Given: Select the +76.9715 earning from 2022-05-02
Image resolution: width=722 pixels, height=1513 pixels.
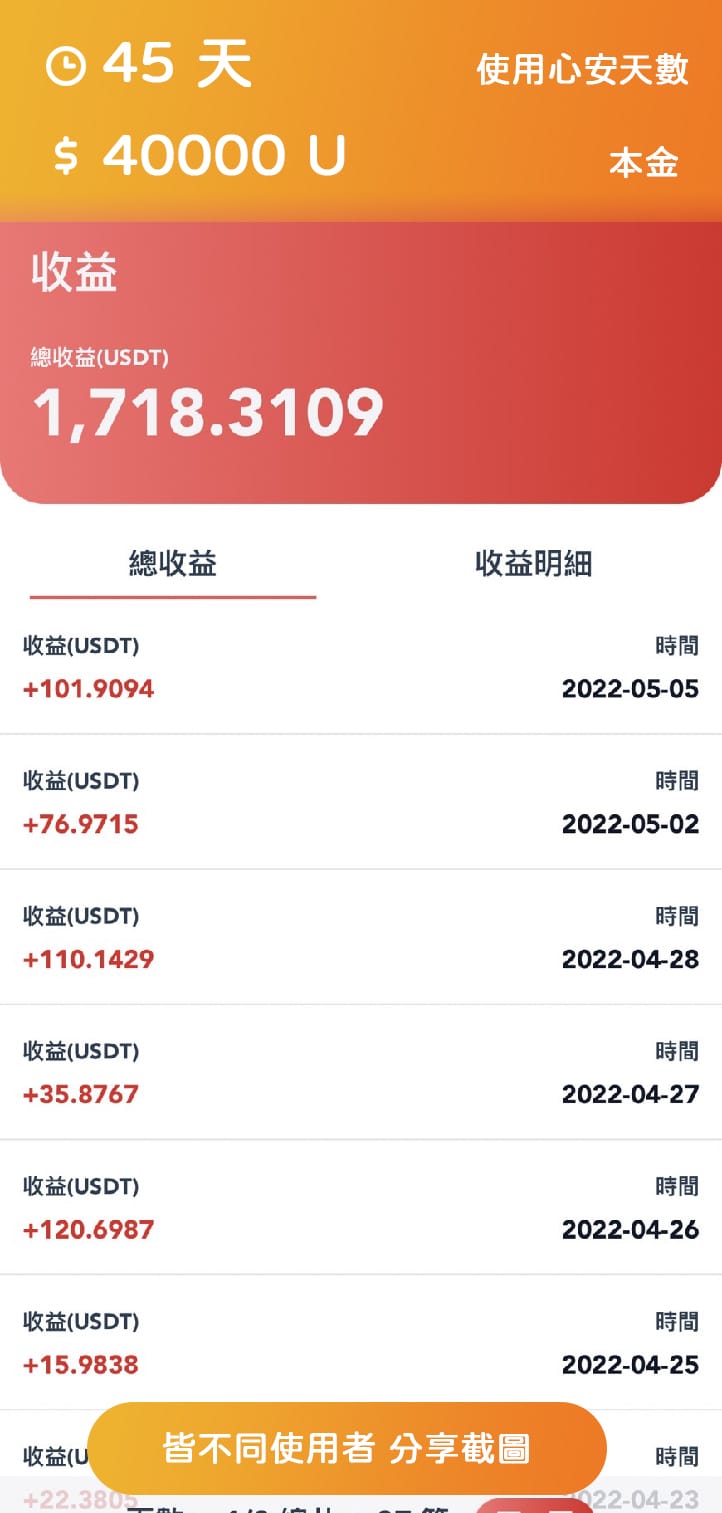Looking at the screenshot, I should pos(81,823).
